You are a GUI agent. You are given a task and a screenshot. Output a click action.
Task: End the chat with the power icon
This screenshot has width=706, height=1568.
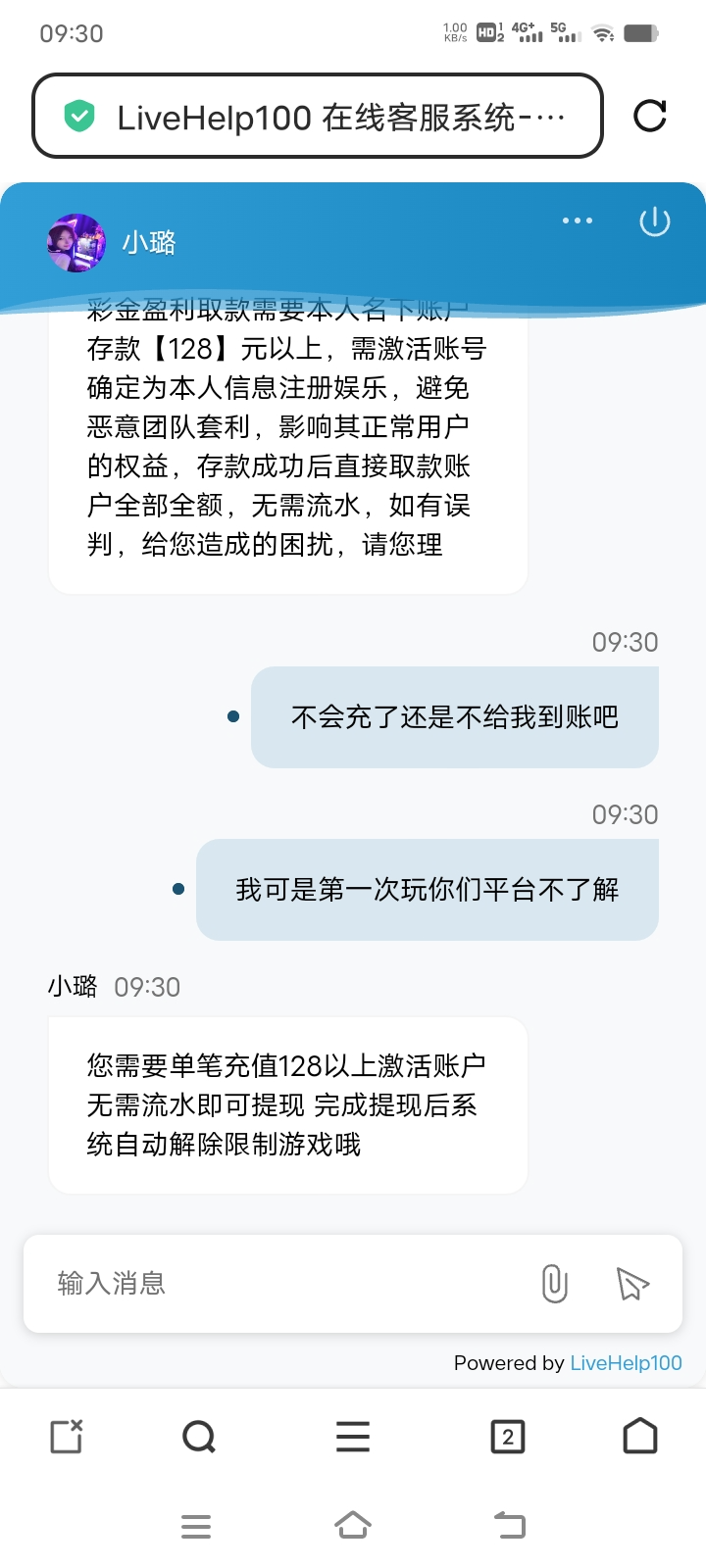(x=654, y=221)
